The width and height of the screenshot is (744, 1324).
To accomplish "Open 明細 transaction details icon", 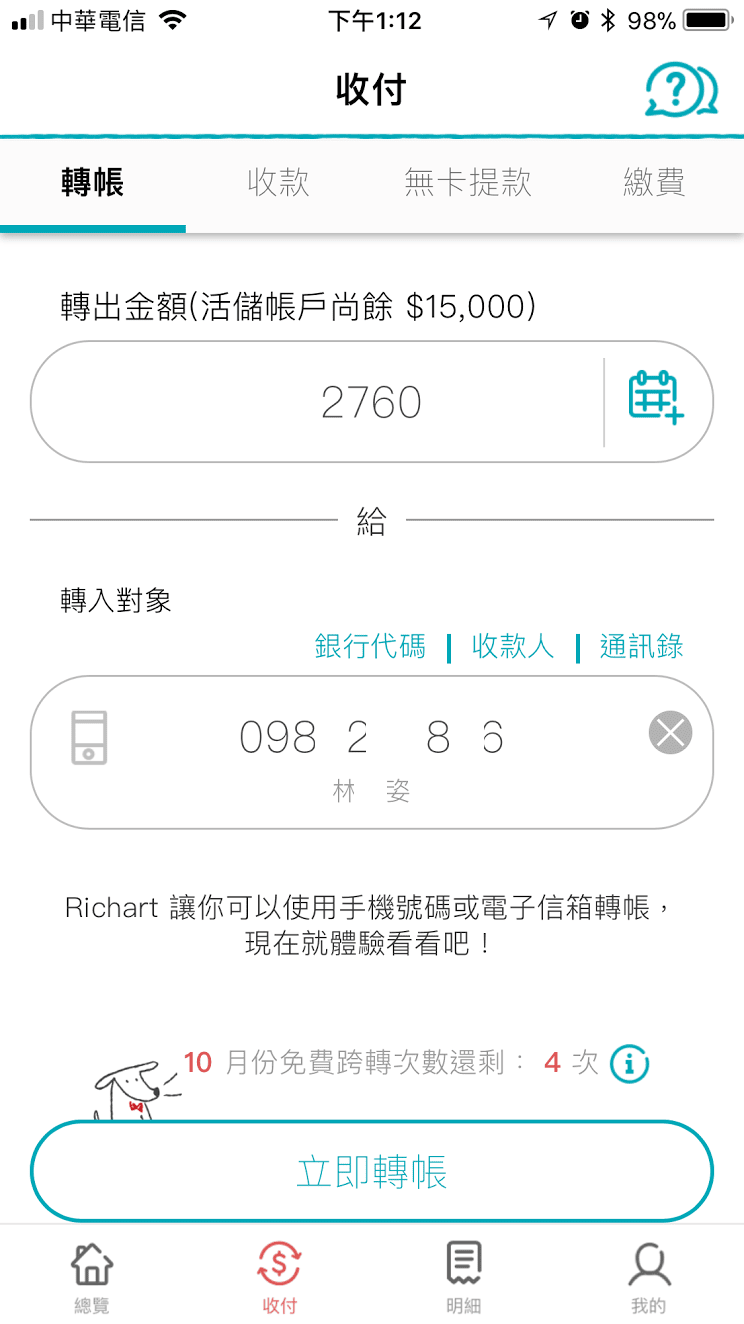I will pos(462,1270).
